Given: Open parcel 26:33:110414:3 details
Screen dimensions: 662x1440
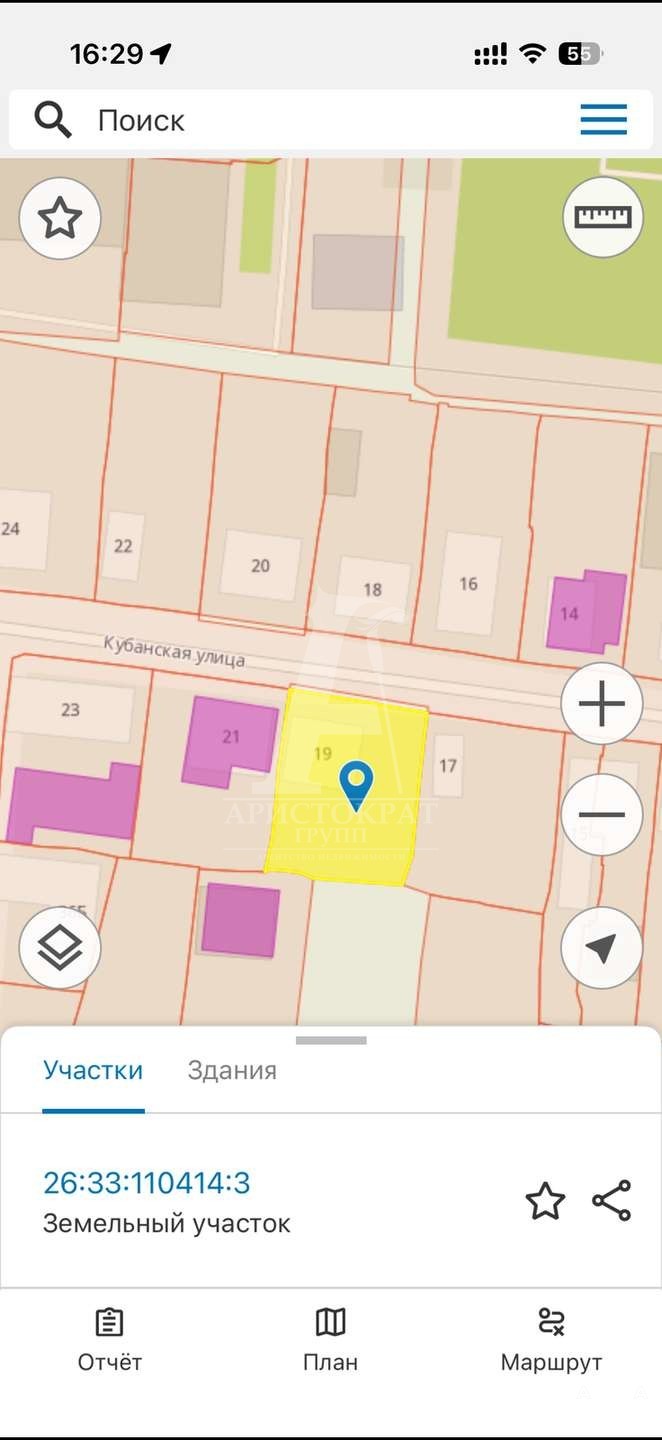Looking at the screenshot, I should click(x=147, y=1183).
